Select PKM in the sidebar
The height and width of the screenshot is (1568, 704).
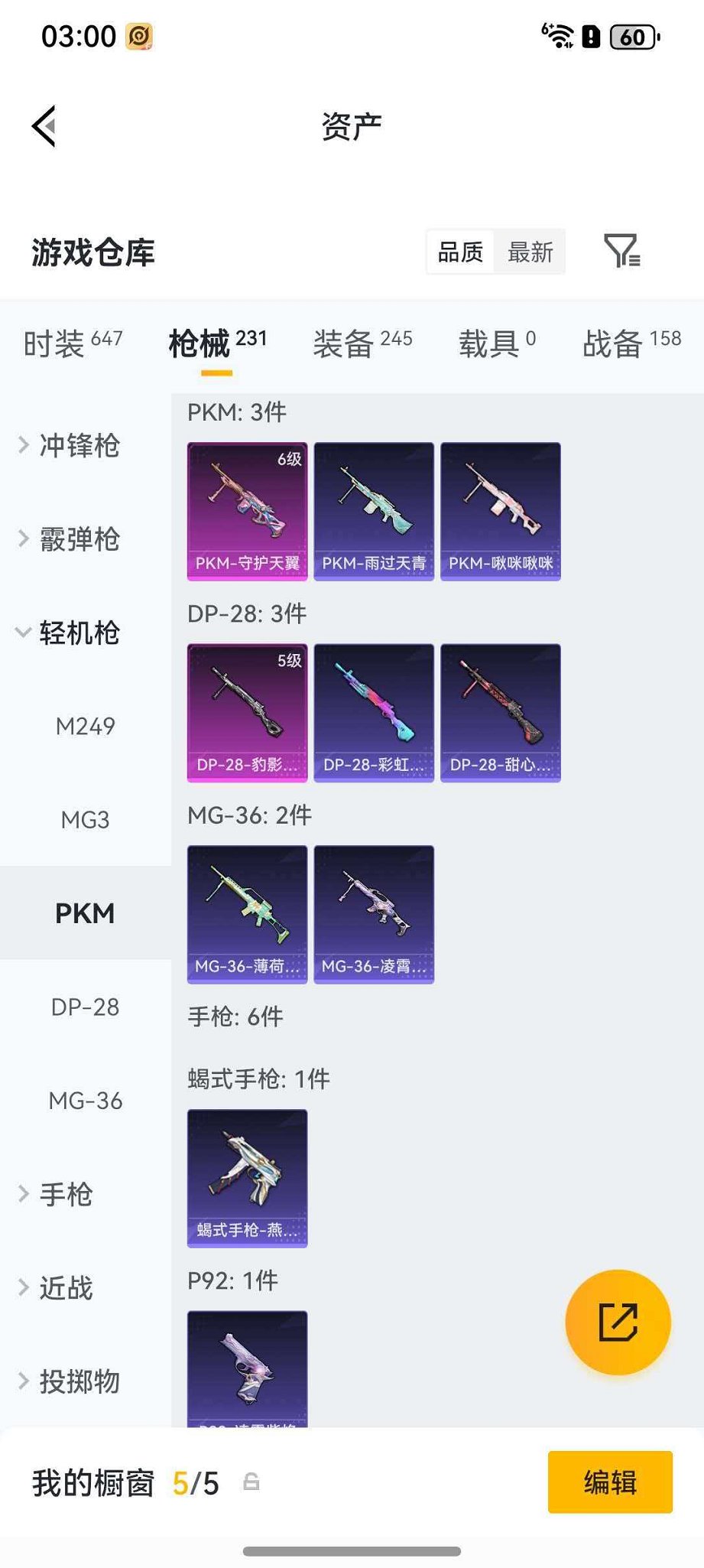pos(84,912)
